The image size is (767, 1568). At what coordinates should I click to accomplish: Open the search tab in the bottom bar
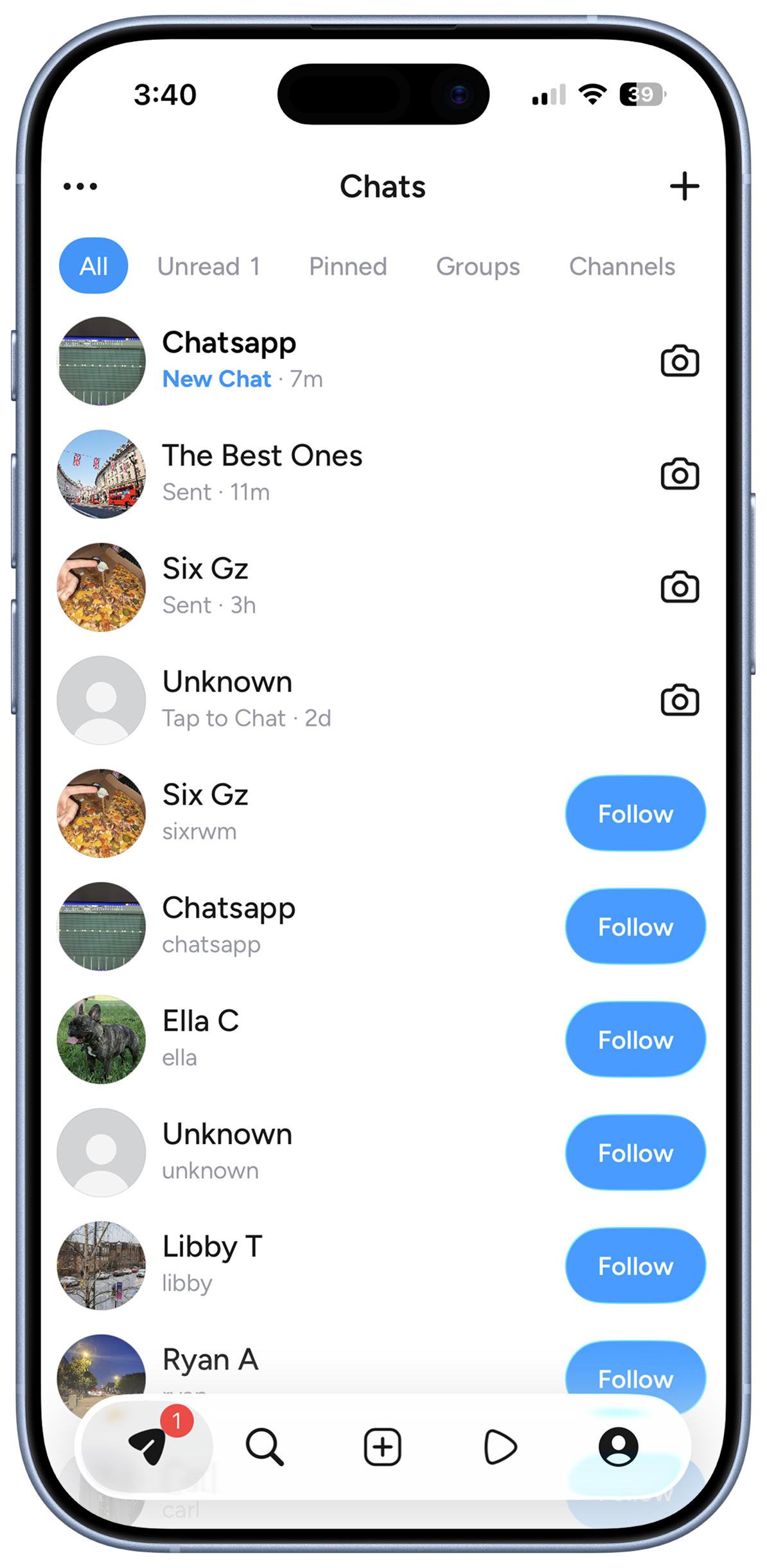[264, 1447]
